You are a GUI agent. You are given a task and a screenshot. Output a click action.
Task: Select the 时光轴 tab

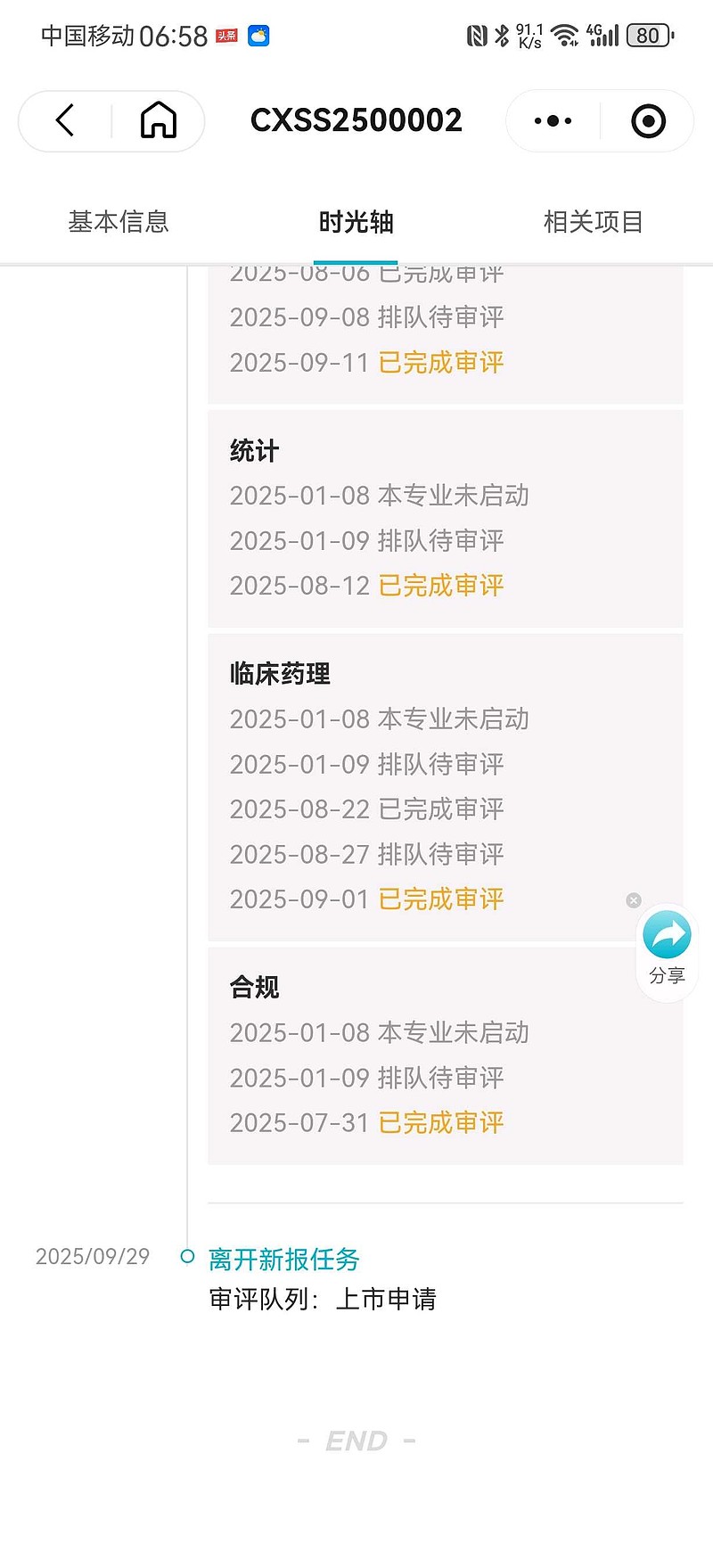356,222
